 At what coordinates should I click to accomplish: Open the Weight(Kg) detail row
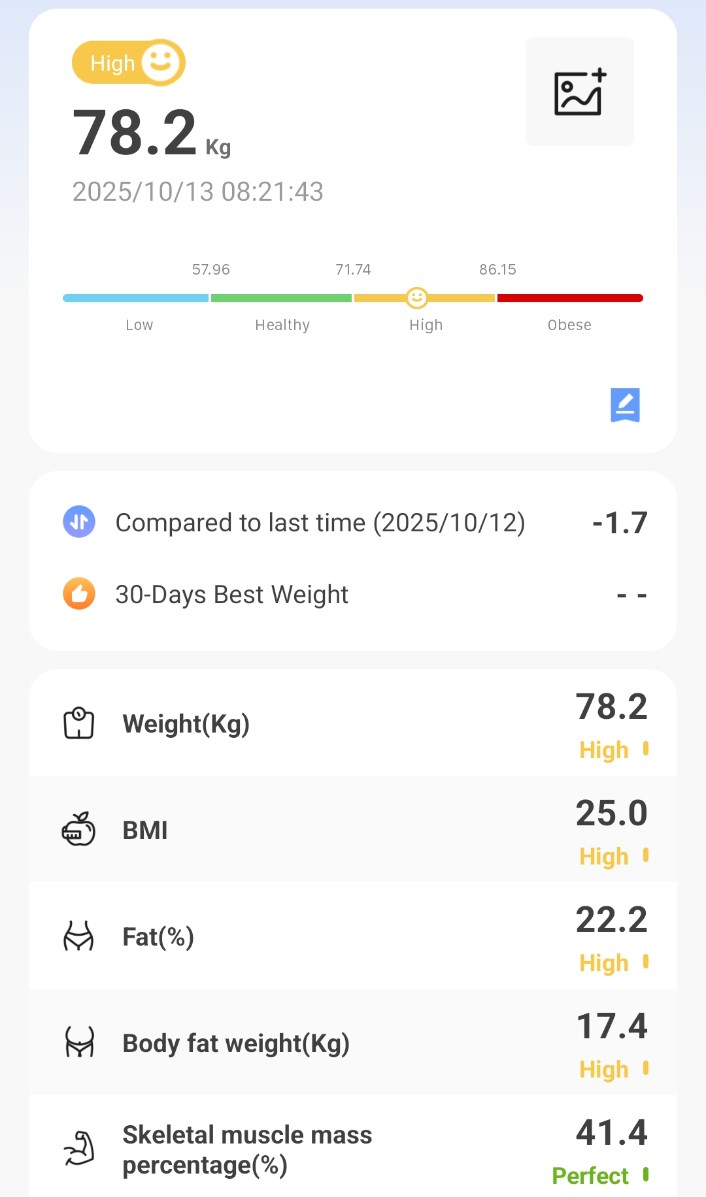pyautogui.click(x=352, y=724)
